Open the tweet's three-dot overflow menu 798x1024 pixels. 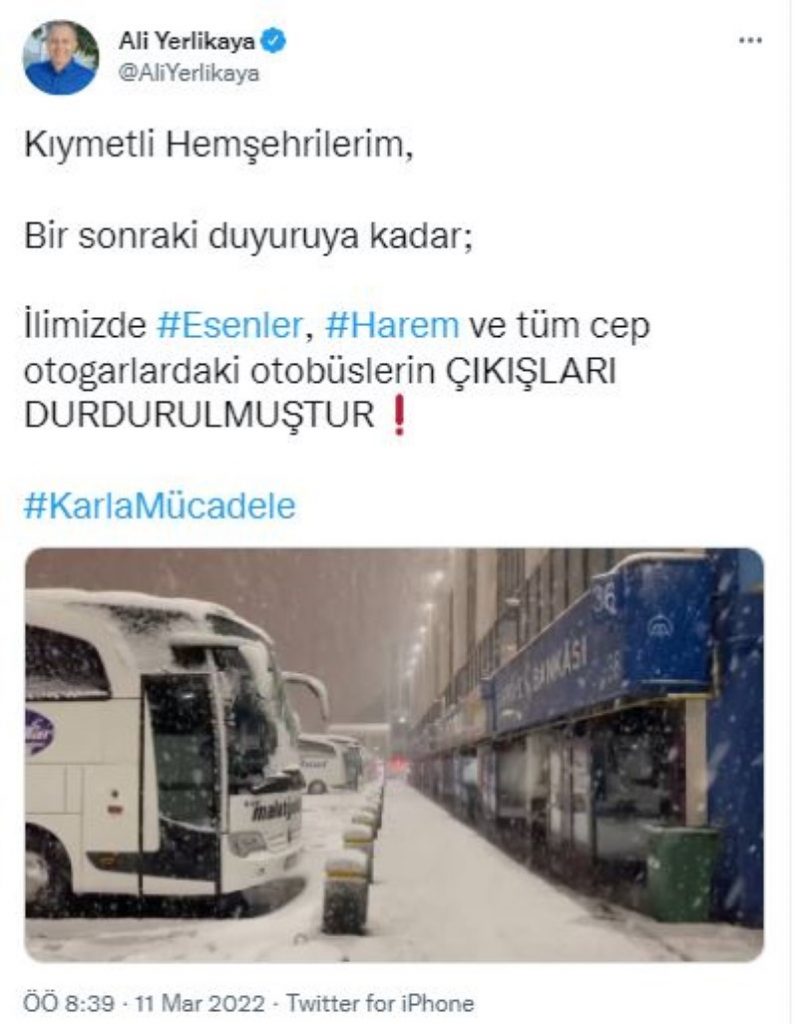tap(749, 41)
